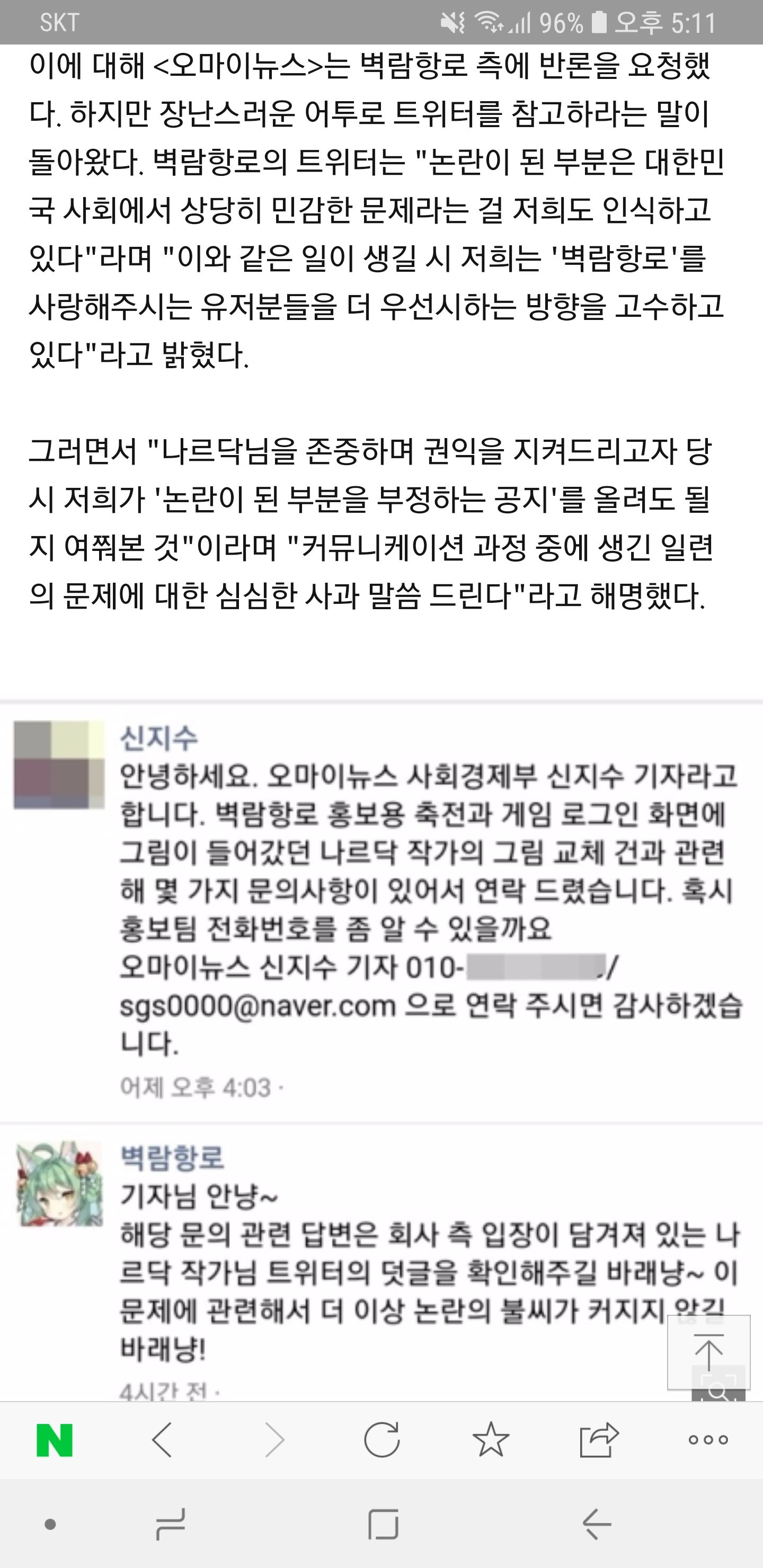The image size is (763, 1568).
Task: Jump to top with arrow button
Action: pyautogui.click(x=708, y=1352)
